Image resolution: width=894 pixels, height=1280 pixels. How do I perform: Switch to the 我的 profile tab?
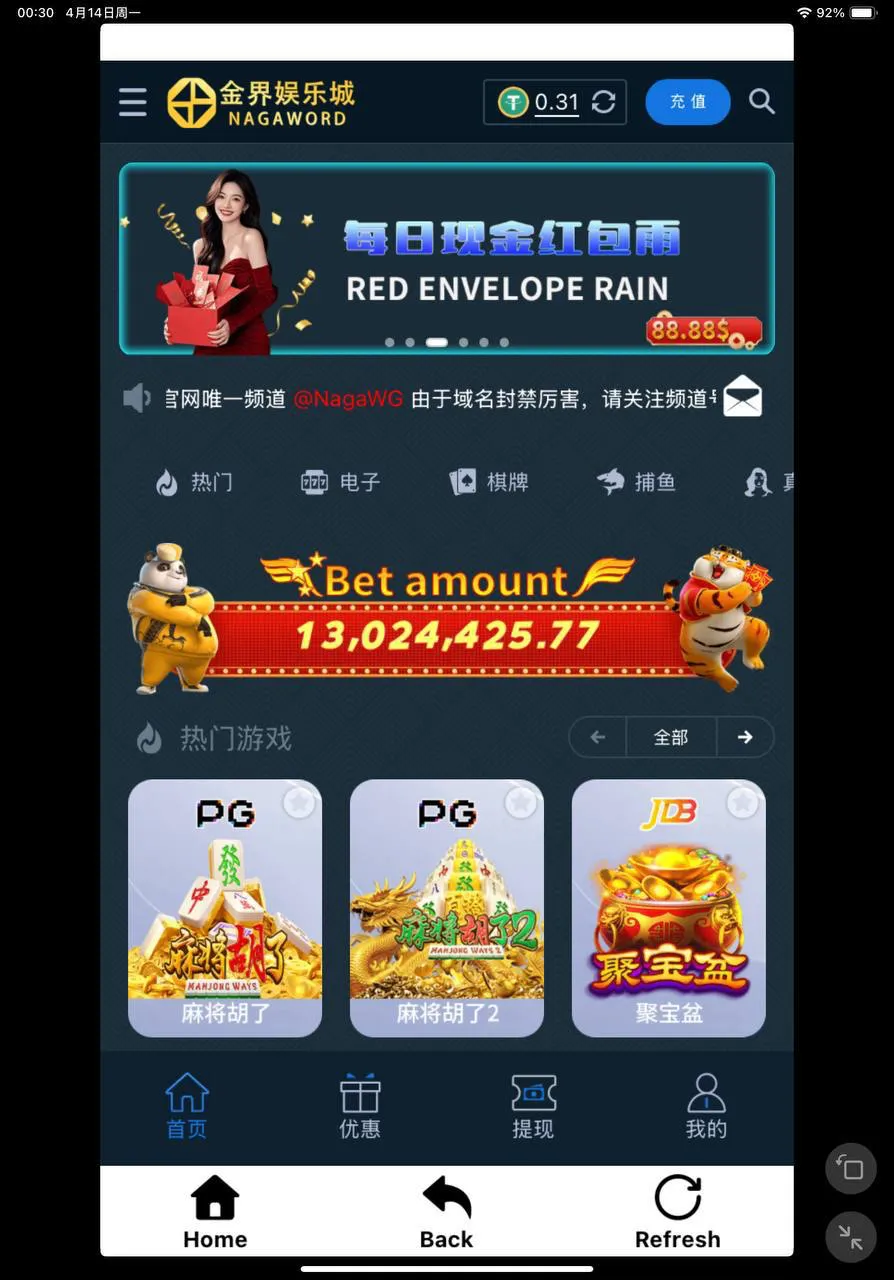706,1107
